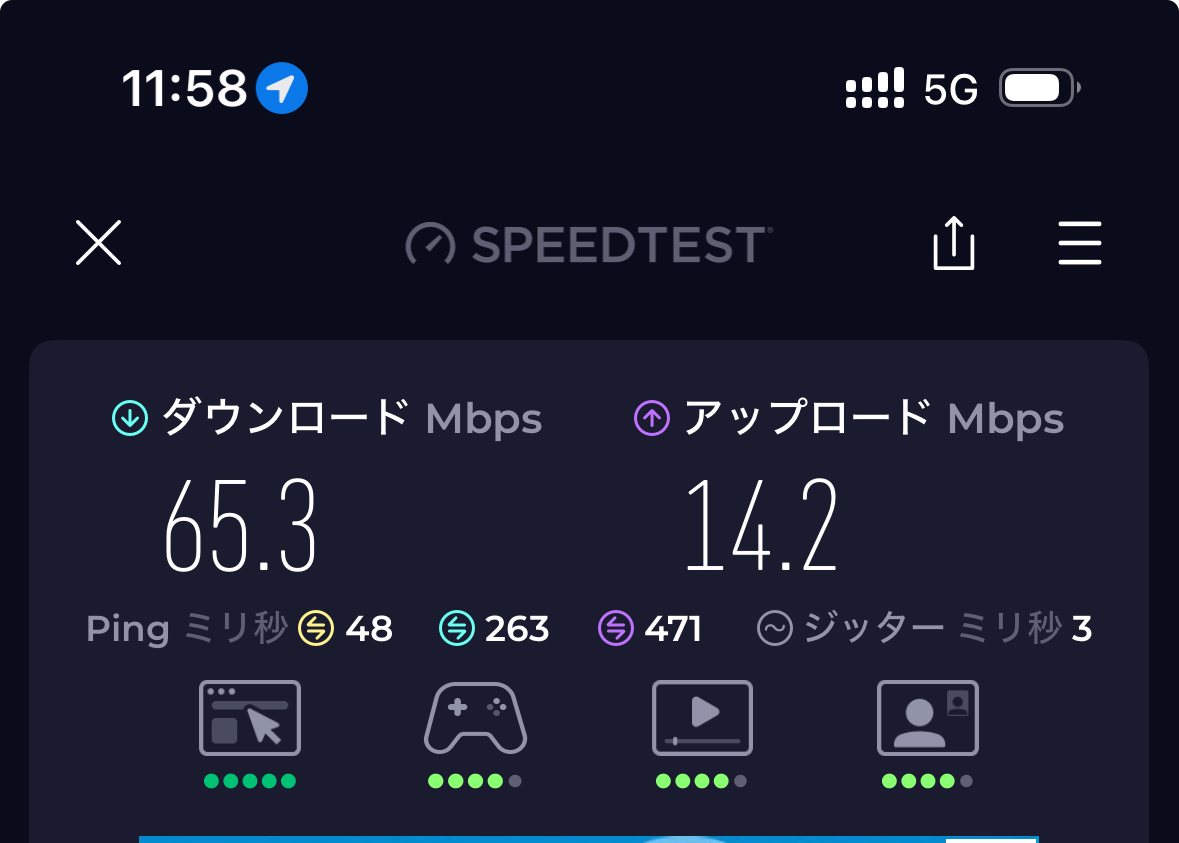This screenshot has height=843, width=1179.
Task: Tap the video streaming rating icon
Action: click(701, 718)
